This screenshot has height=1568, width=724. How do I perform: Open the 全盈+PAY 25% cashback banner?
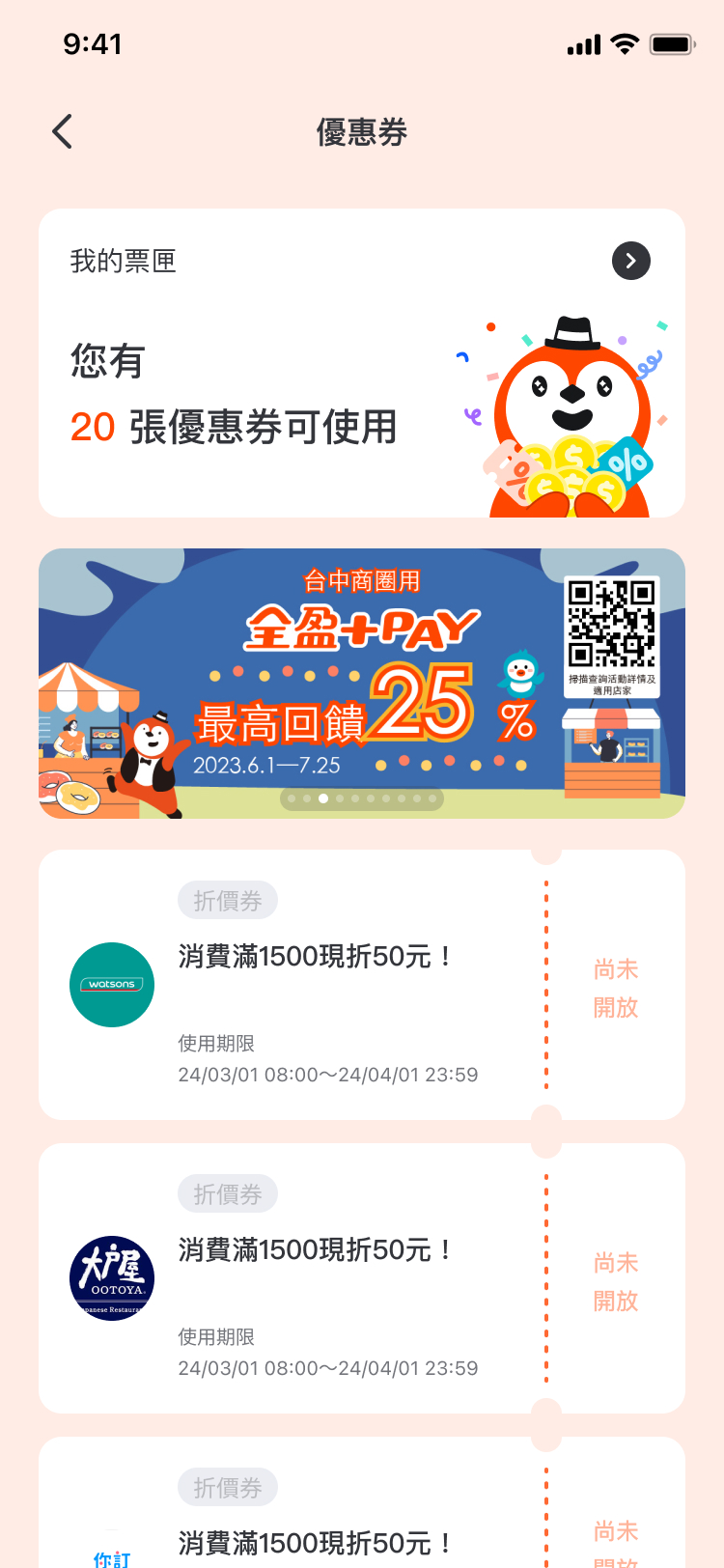tap(361, 676)
